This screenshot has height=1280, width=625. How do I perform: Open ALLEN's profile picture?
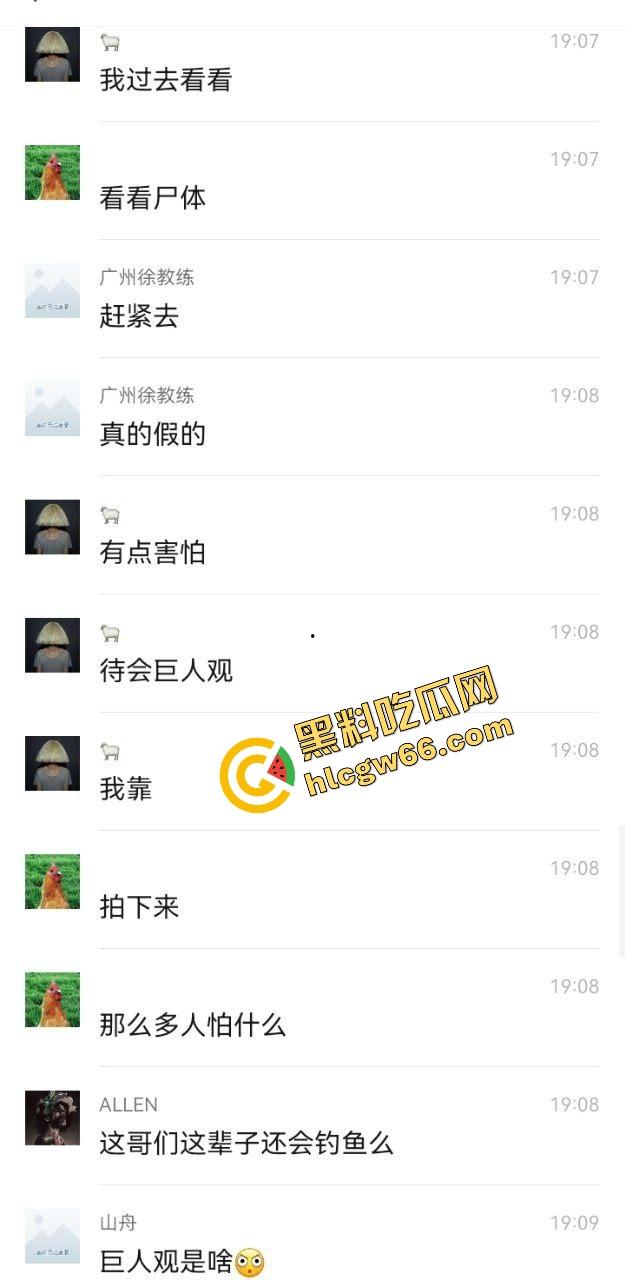click(x=52, y=1118)
